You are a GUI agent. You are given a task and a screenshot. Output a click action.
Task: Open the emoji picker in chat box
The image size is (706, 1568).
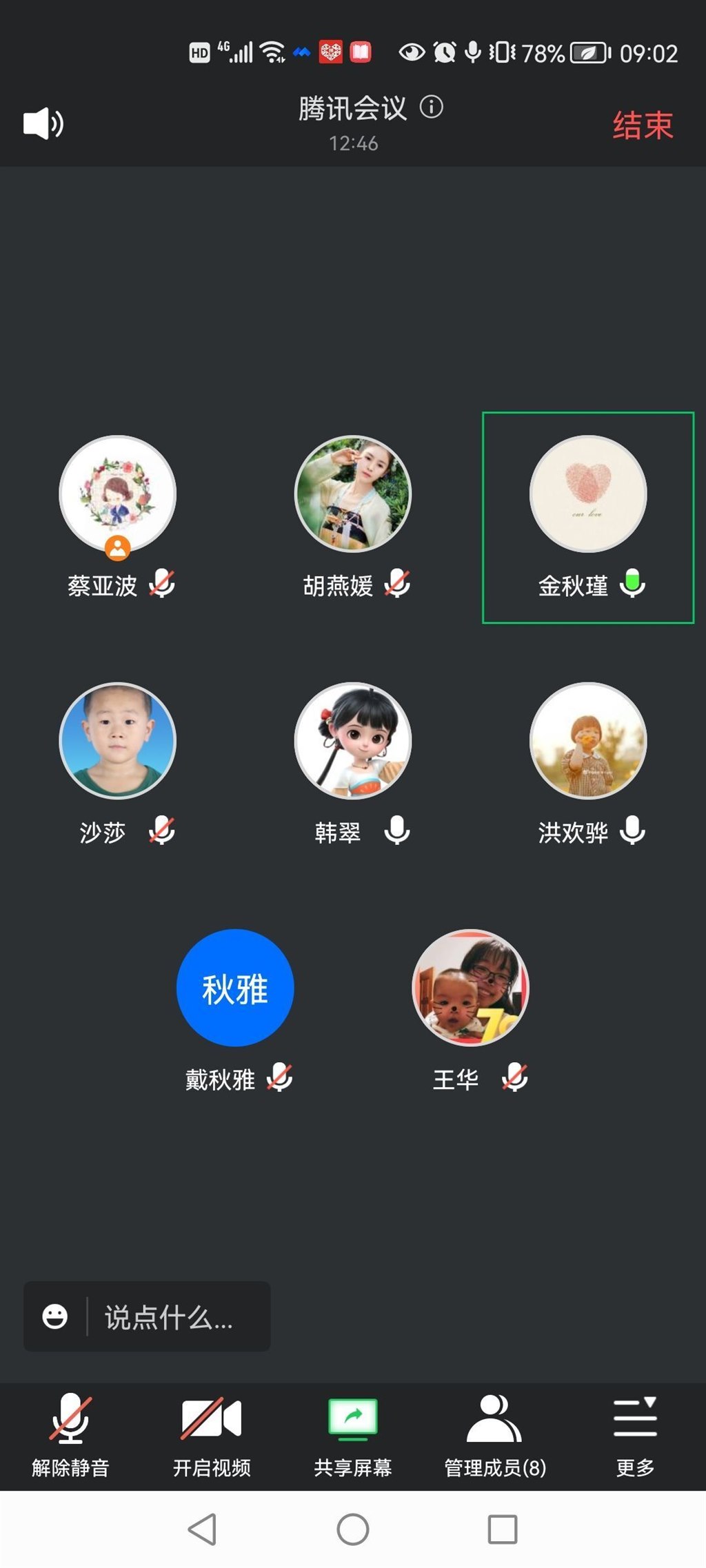[x=55, y=1316]
